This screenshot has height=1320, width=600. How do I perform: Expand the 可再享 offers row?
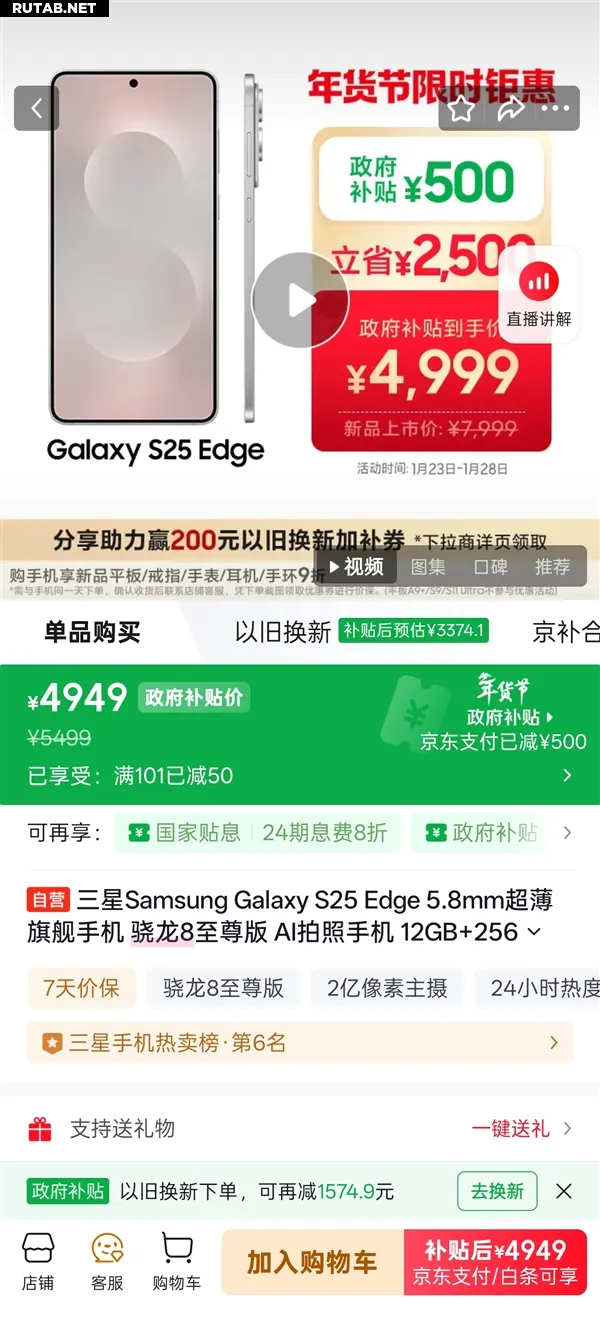click(x=568, y=832)
